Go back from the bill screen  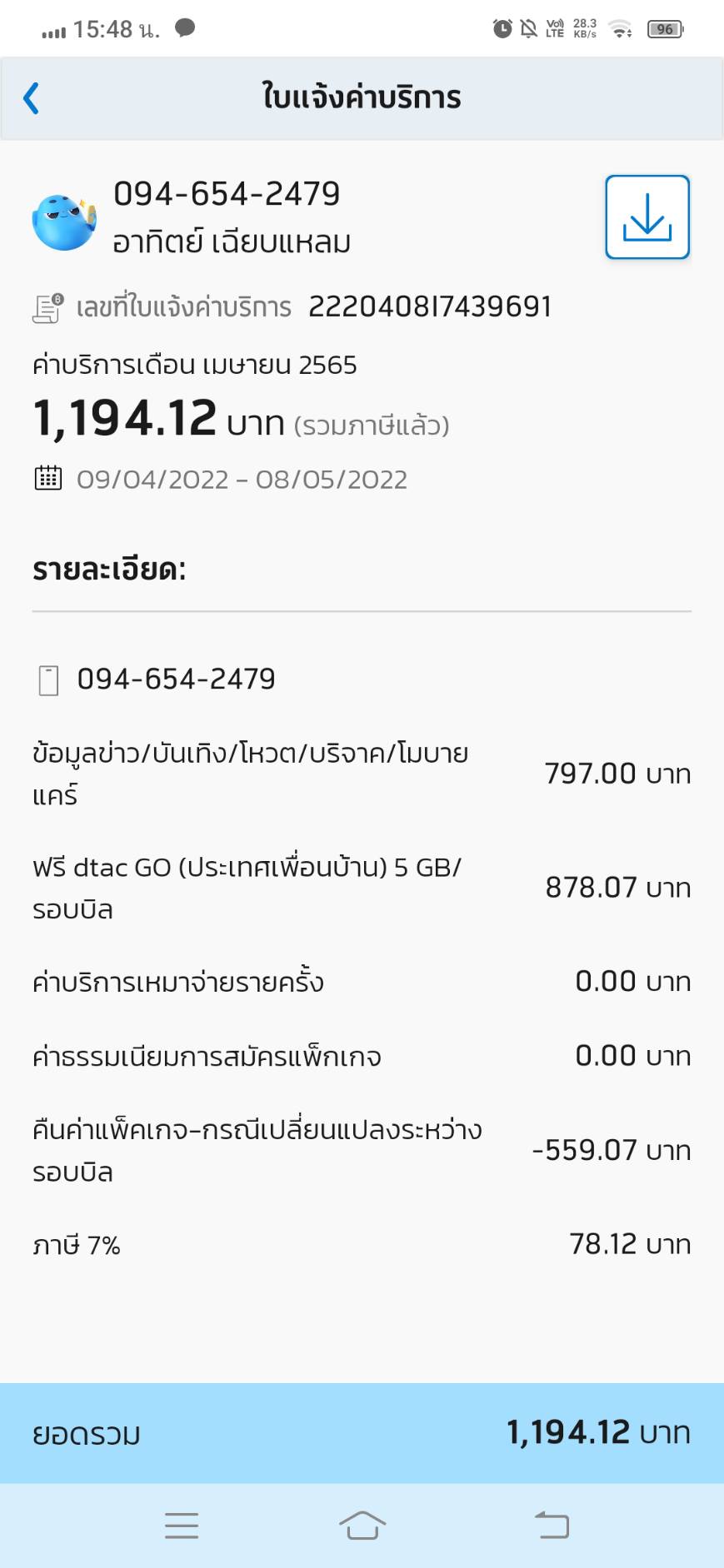32,97
